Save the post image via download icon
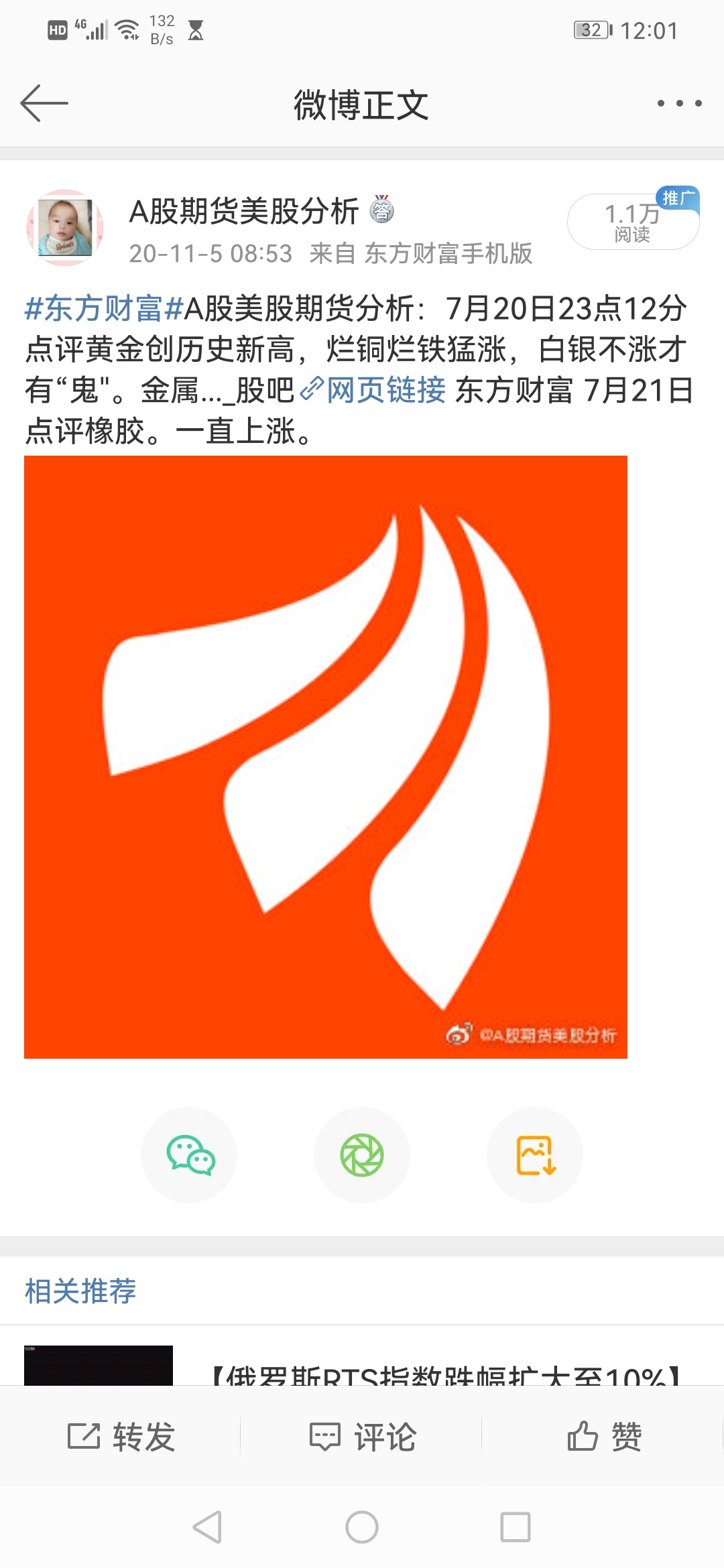 point(535,1155)
